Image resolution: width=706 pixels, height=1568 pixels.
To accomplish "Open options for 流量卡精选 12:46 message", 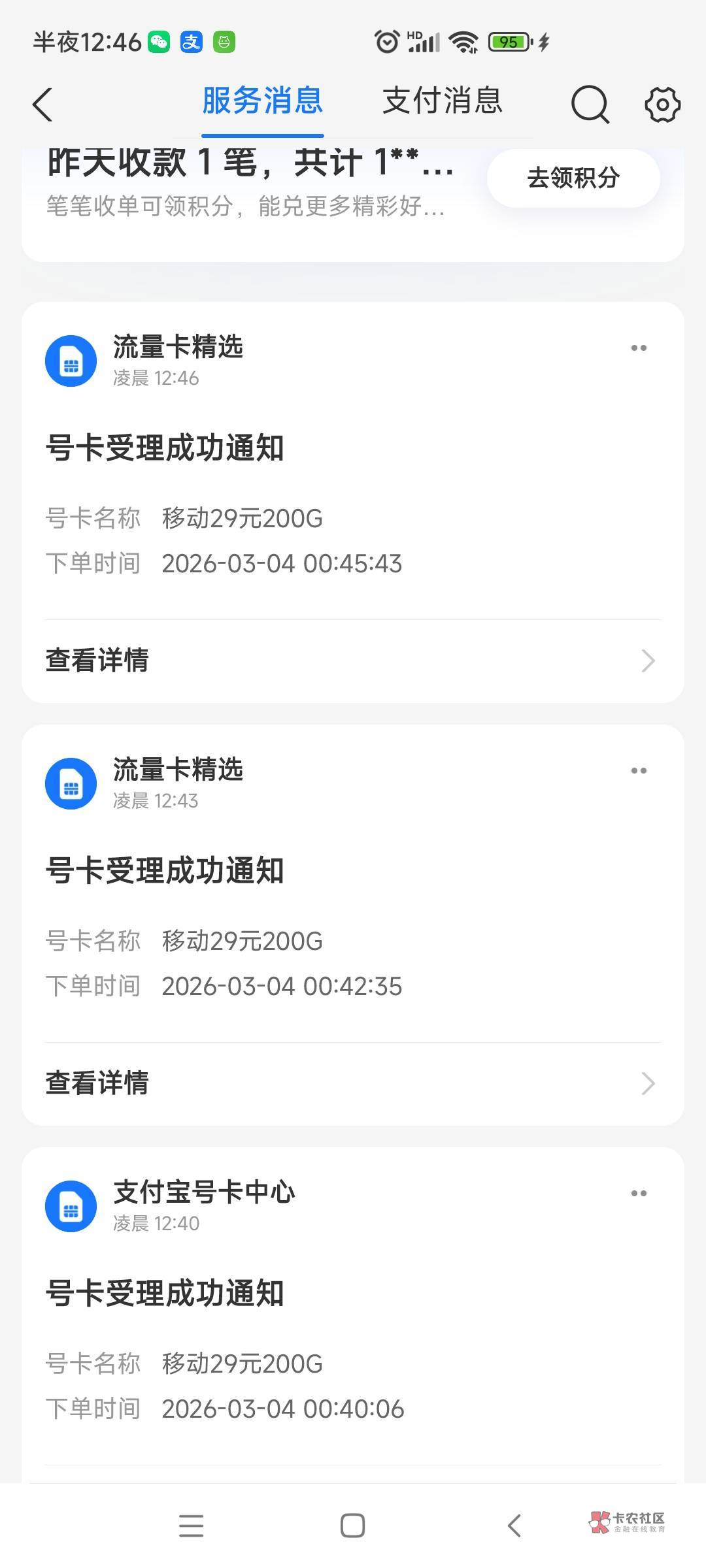I will click(639, 348).
